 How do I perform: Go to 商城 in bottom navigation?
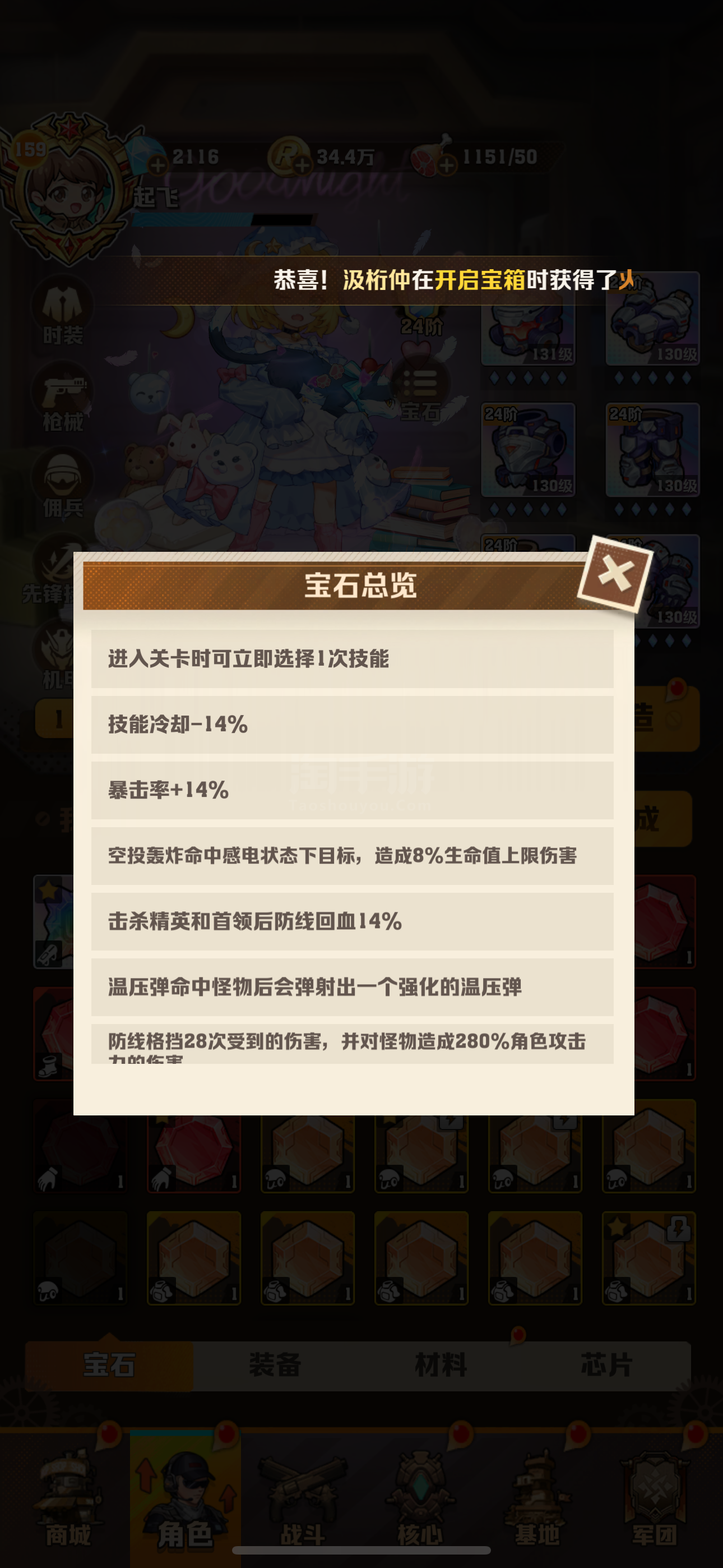[x=68, y=1498]
